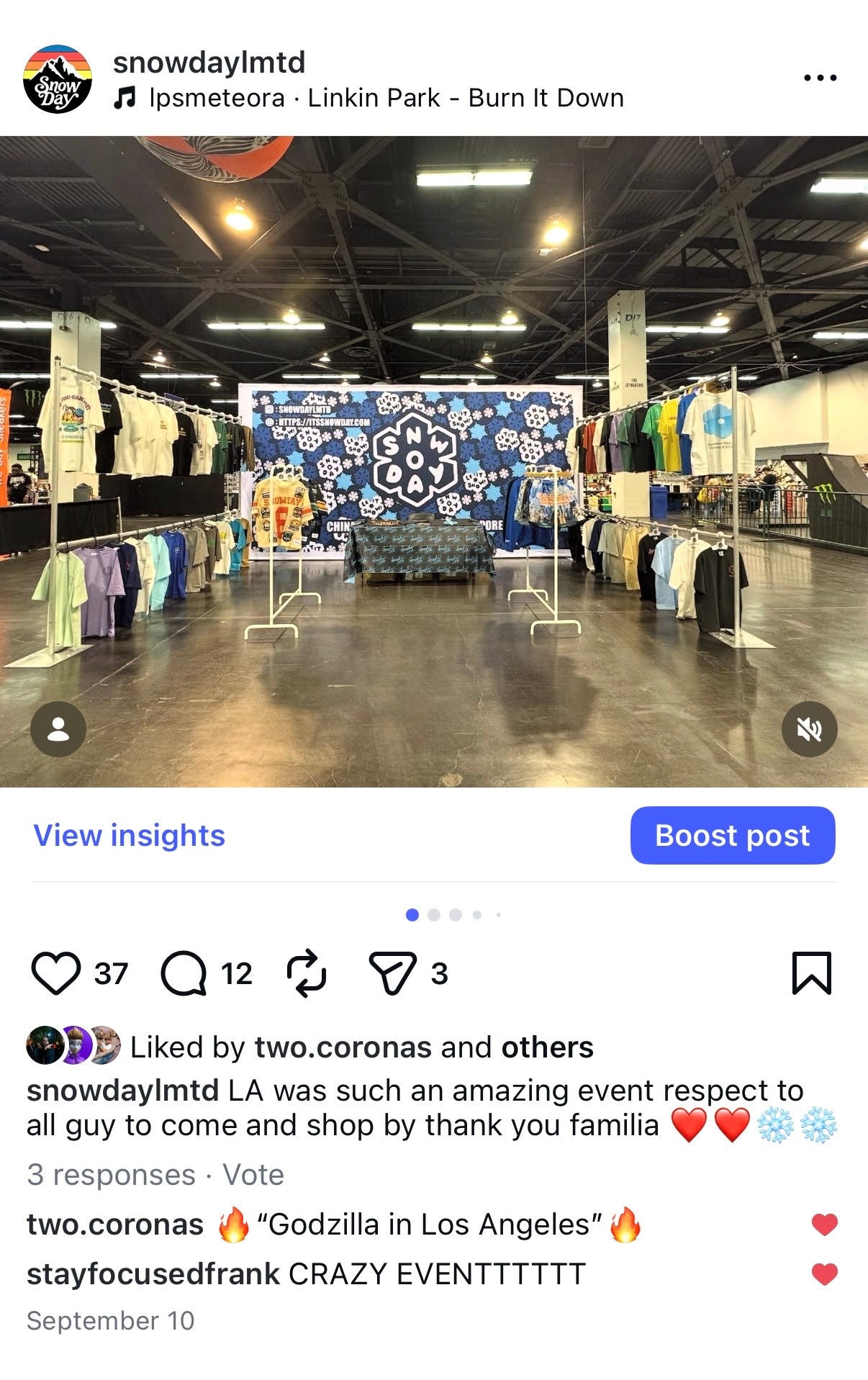Open 3 responses on the poll
The height and width of the screenshot is (1380, 868).
[112, 1175]
